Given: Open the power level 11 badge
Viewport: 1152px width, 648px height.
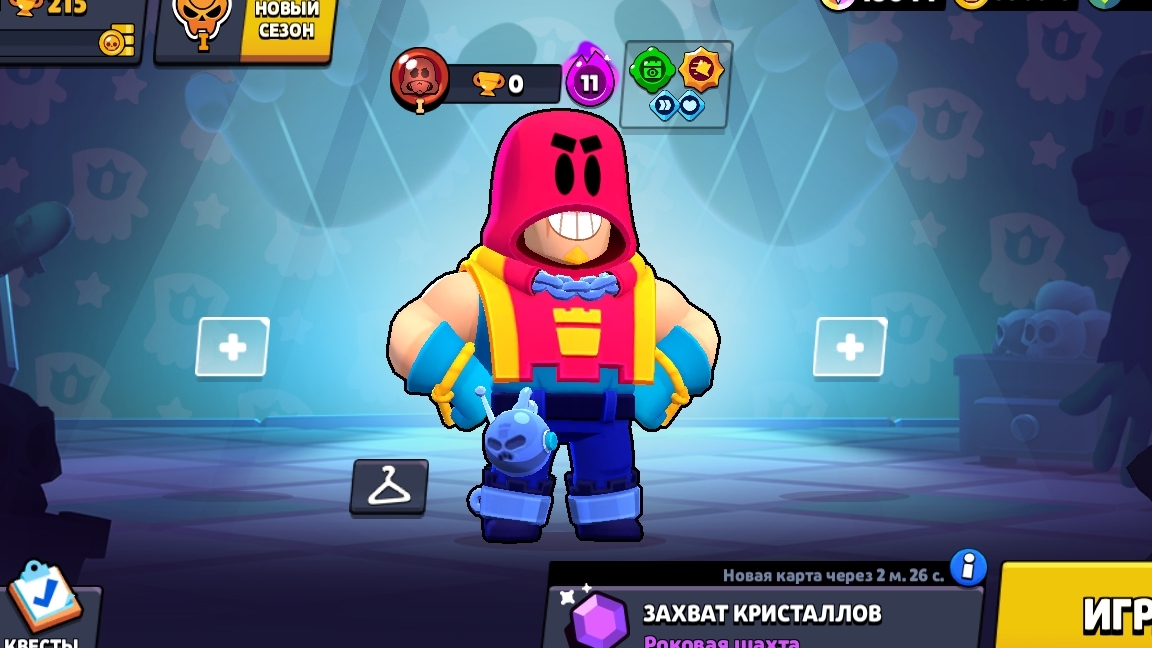Looking at the screenshot, I should [589, 82].
